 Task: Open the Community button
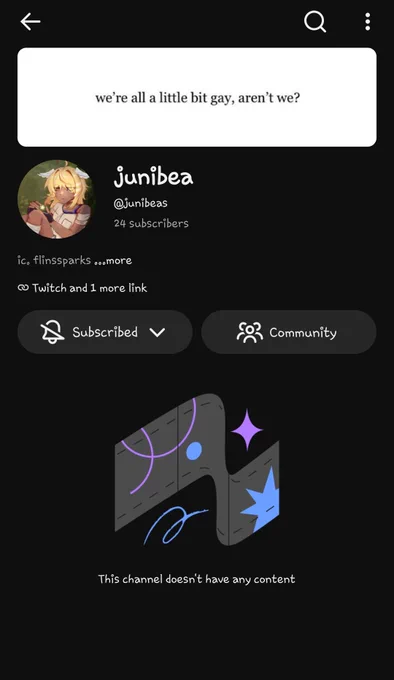pyautogui.click(x=289, y=332)
